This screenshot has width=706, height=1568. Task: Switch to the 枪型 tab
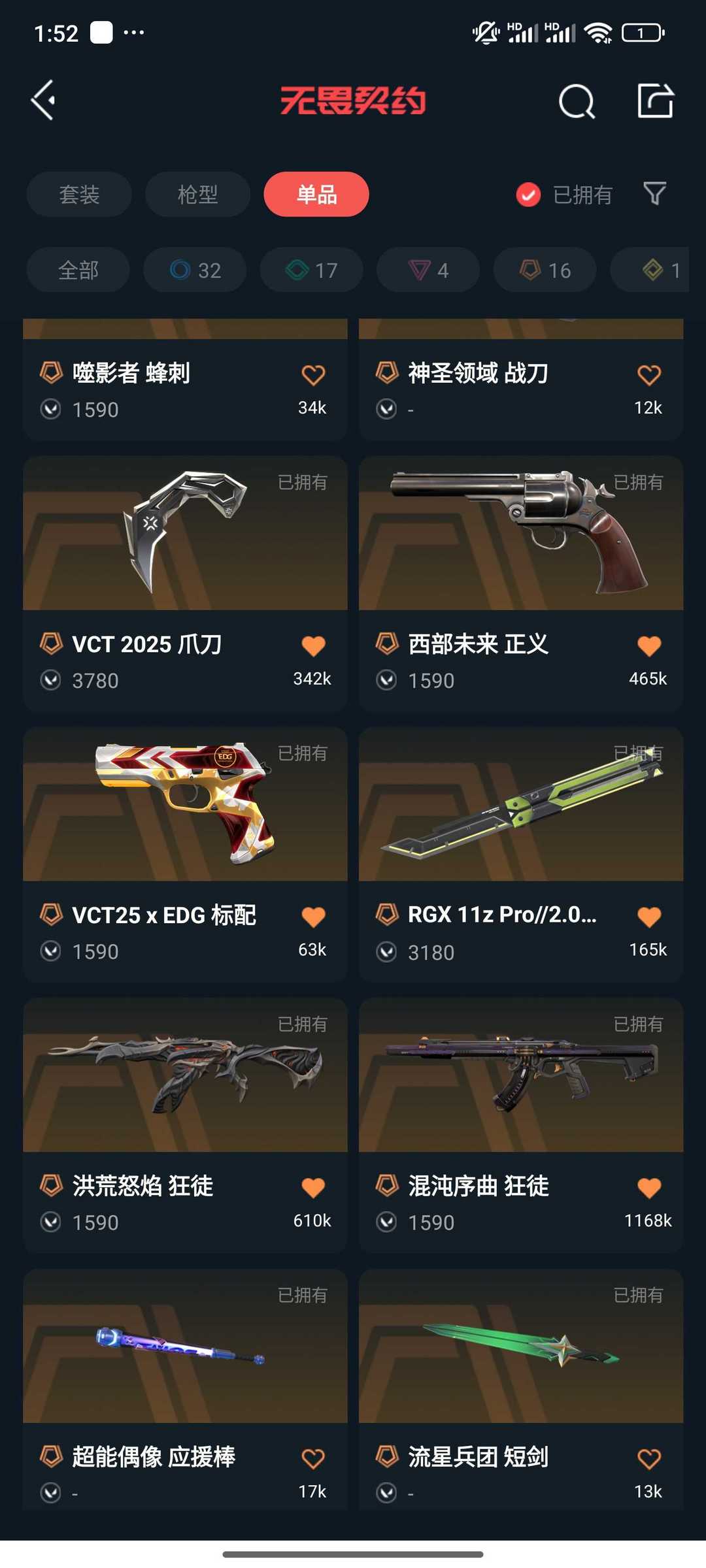(x=197, y=194)
